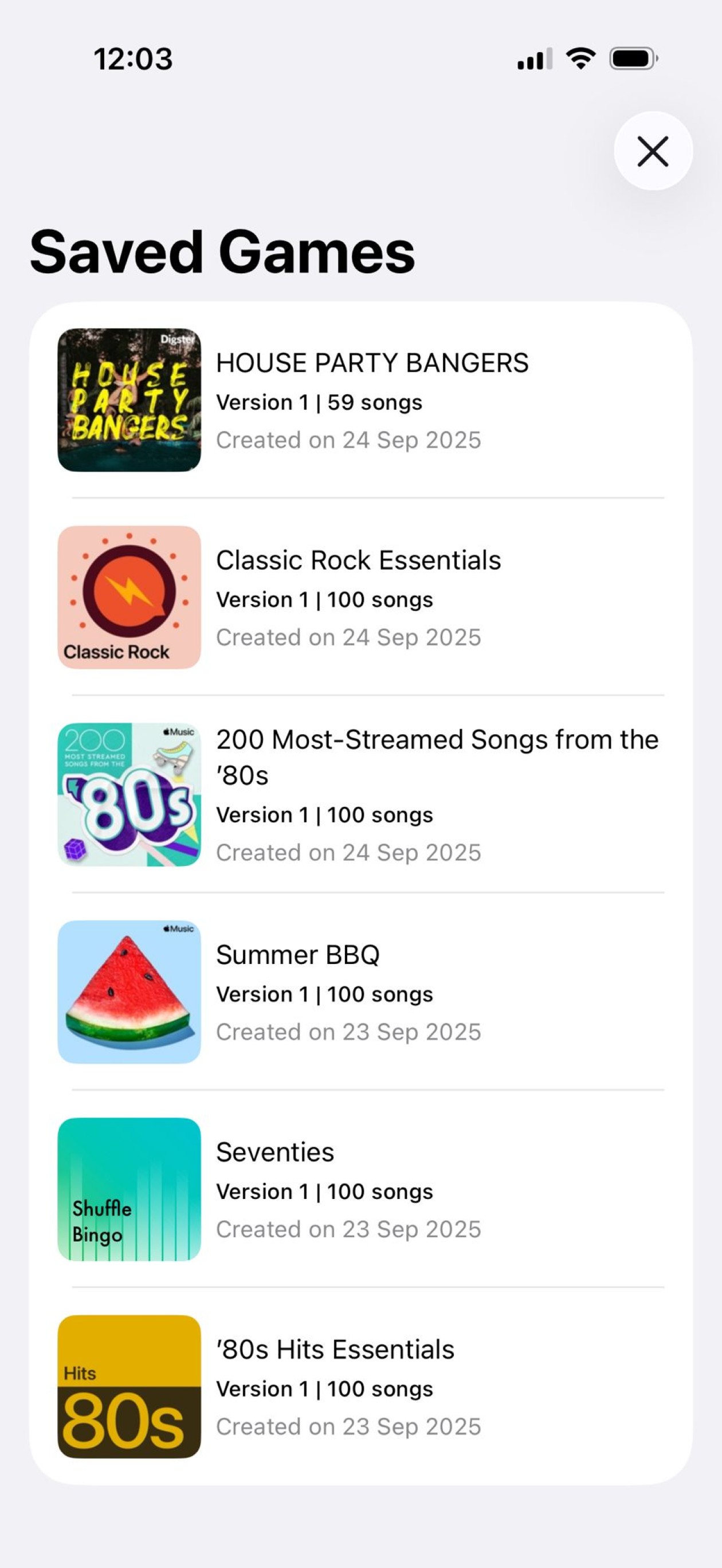Close the Saved Games screen
This screenshot has width=722, height=1568.
tap(653, 151)
